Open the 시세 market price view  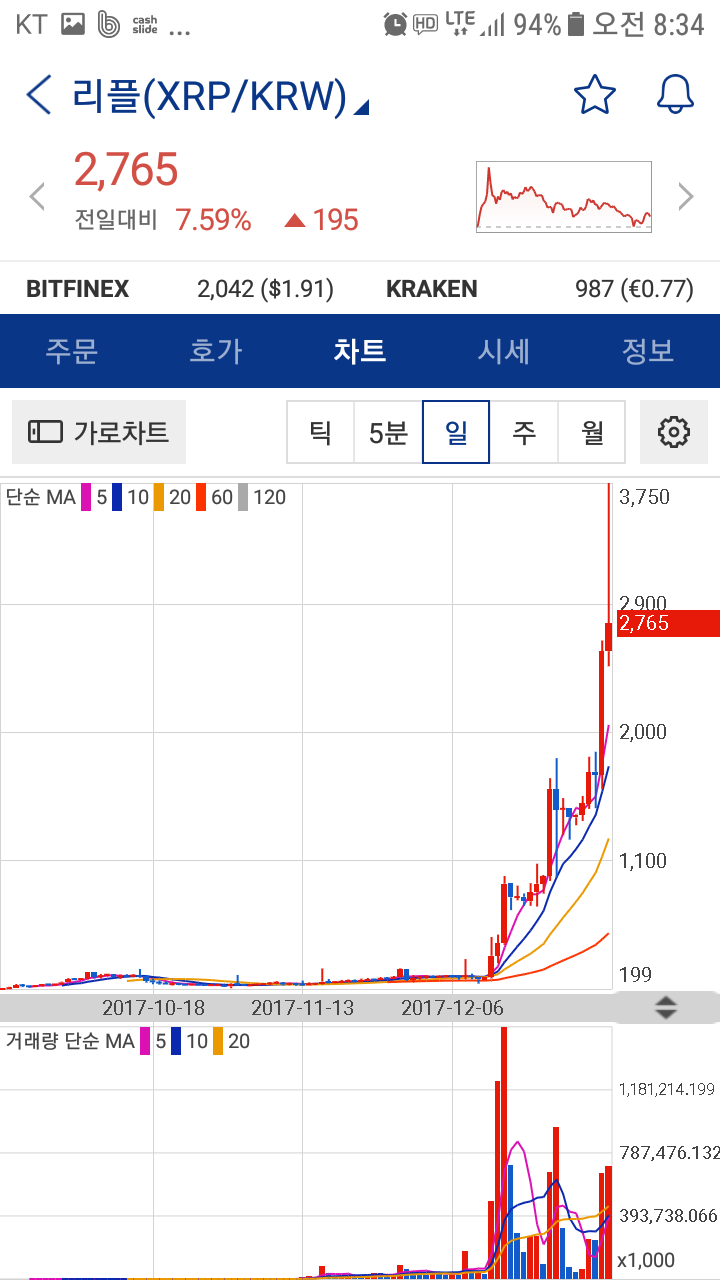pyautogui.click(x=504, y=352)
